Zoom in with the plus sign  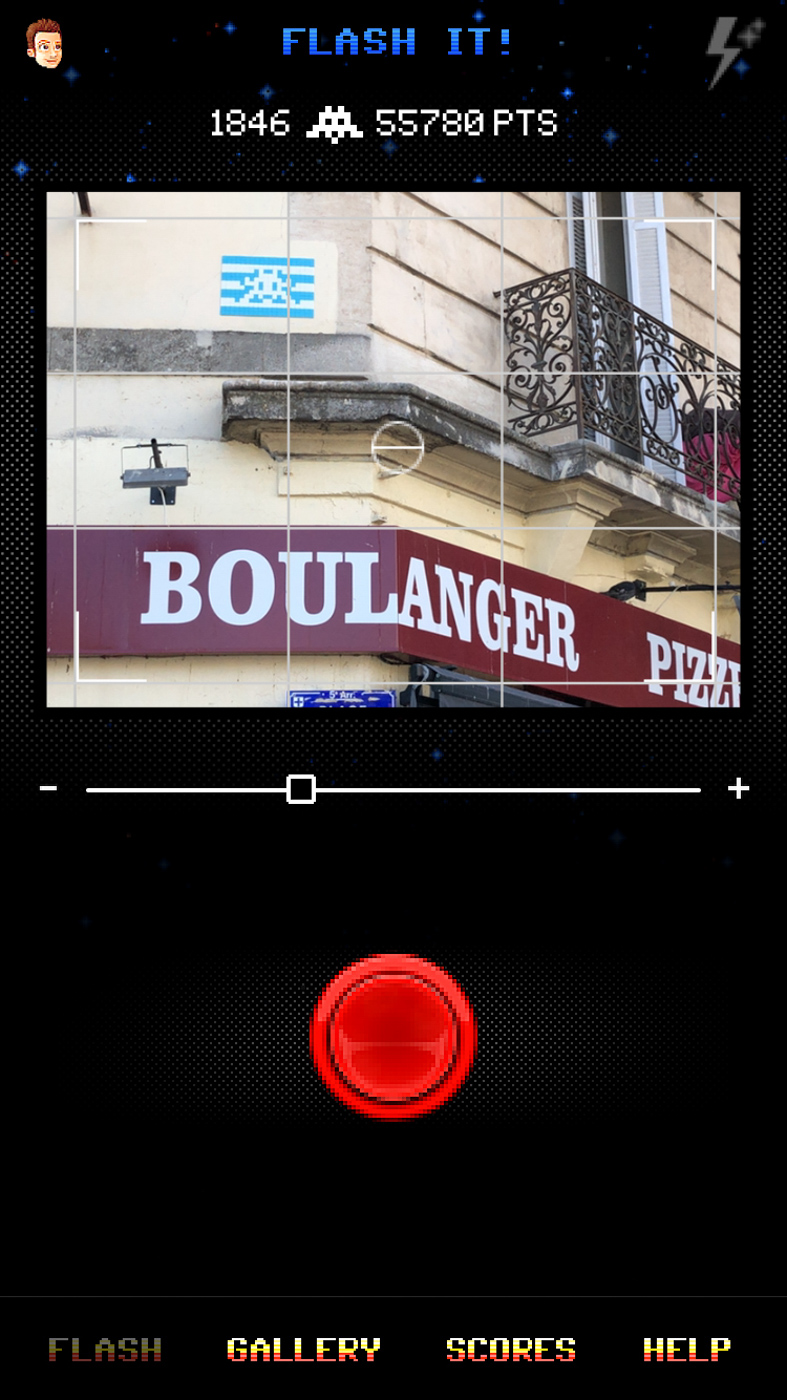(738, 789)
